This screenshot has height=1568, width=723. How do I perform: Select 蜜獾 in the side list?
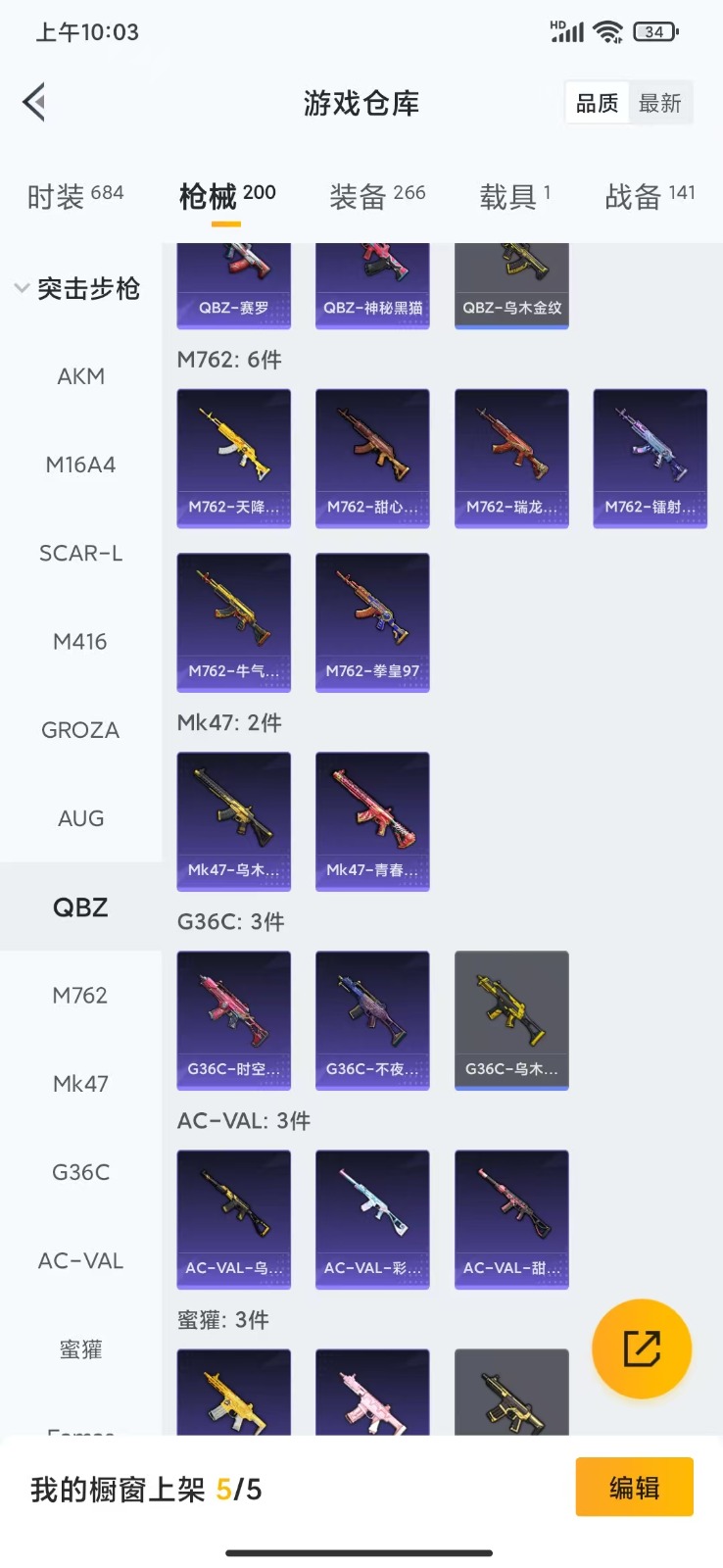80,1349
